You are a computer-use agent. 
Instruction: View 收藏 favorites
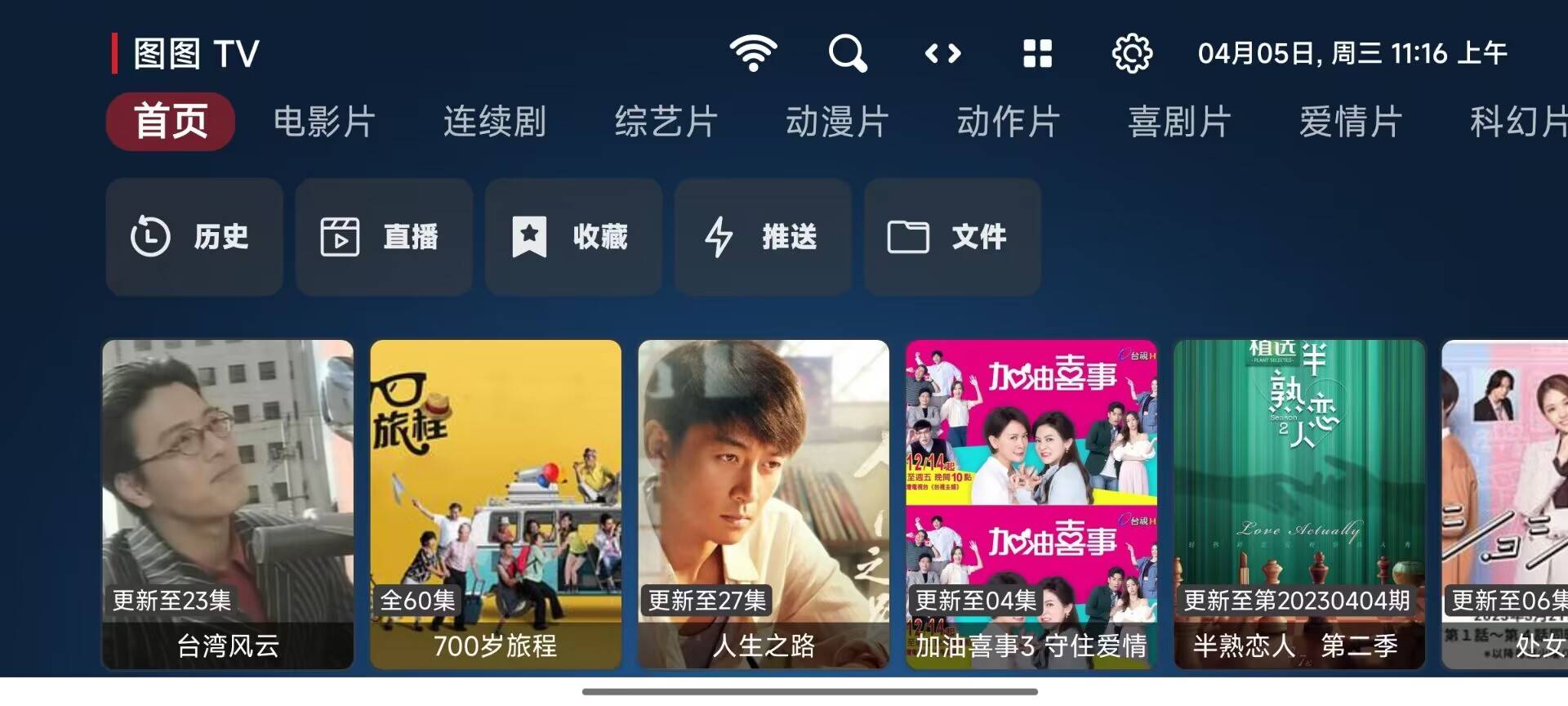[x=573, y=237]
